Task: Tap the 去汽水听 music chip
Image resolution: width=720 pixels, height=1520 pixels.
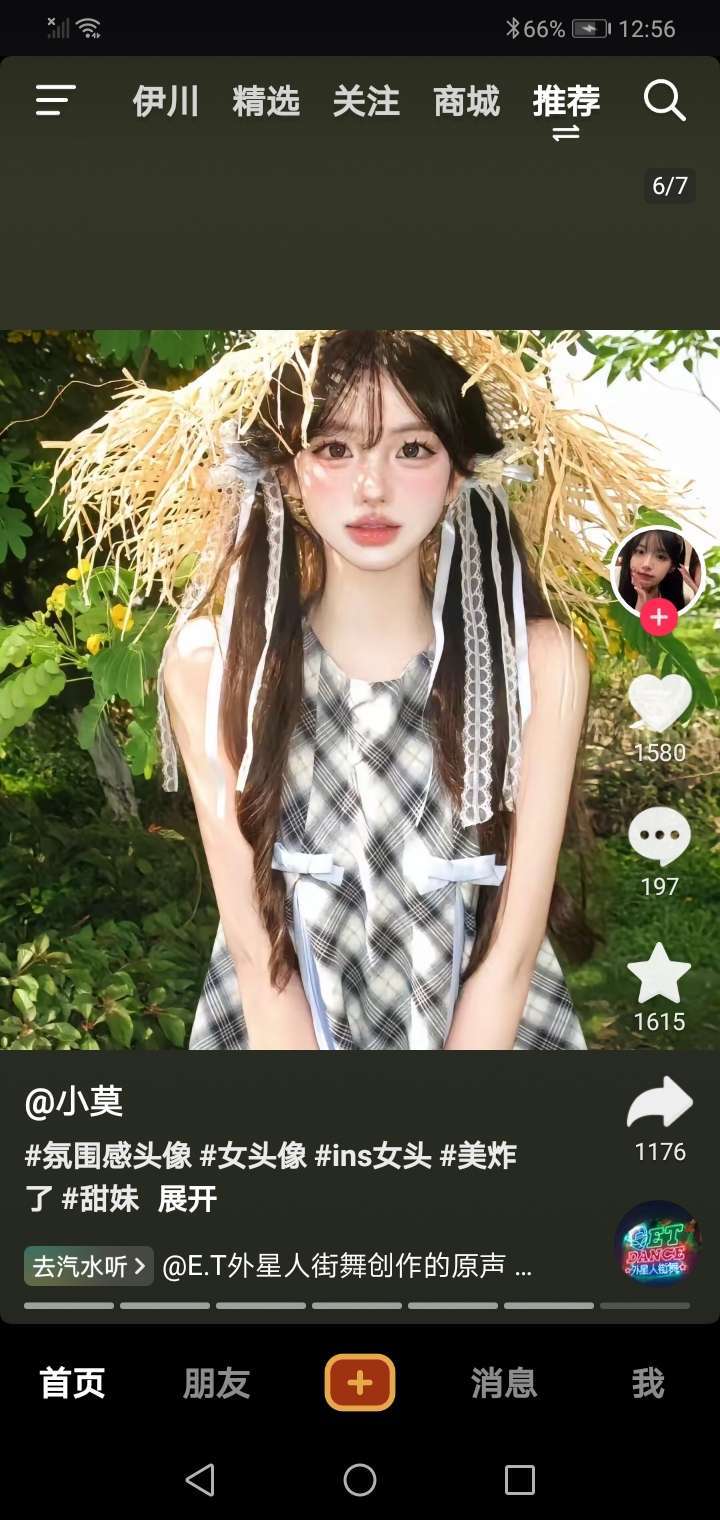Action: pyautogui.click(x=88, y=1267)
